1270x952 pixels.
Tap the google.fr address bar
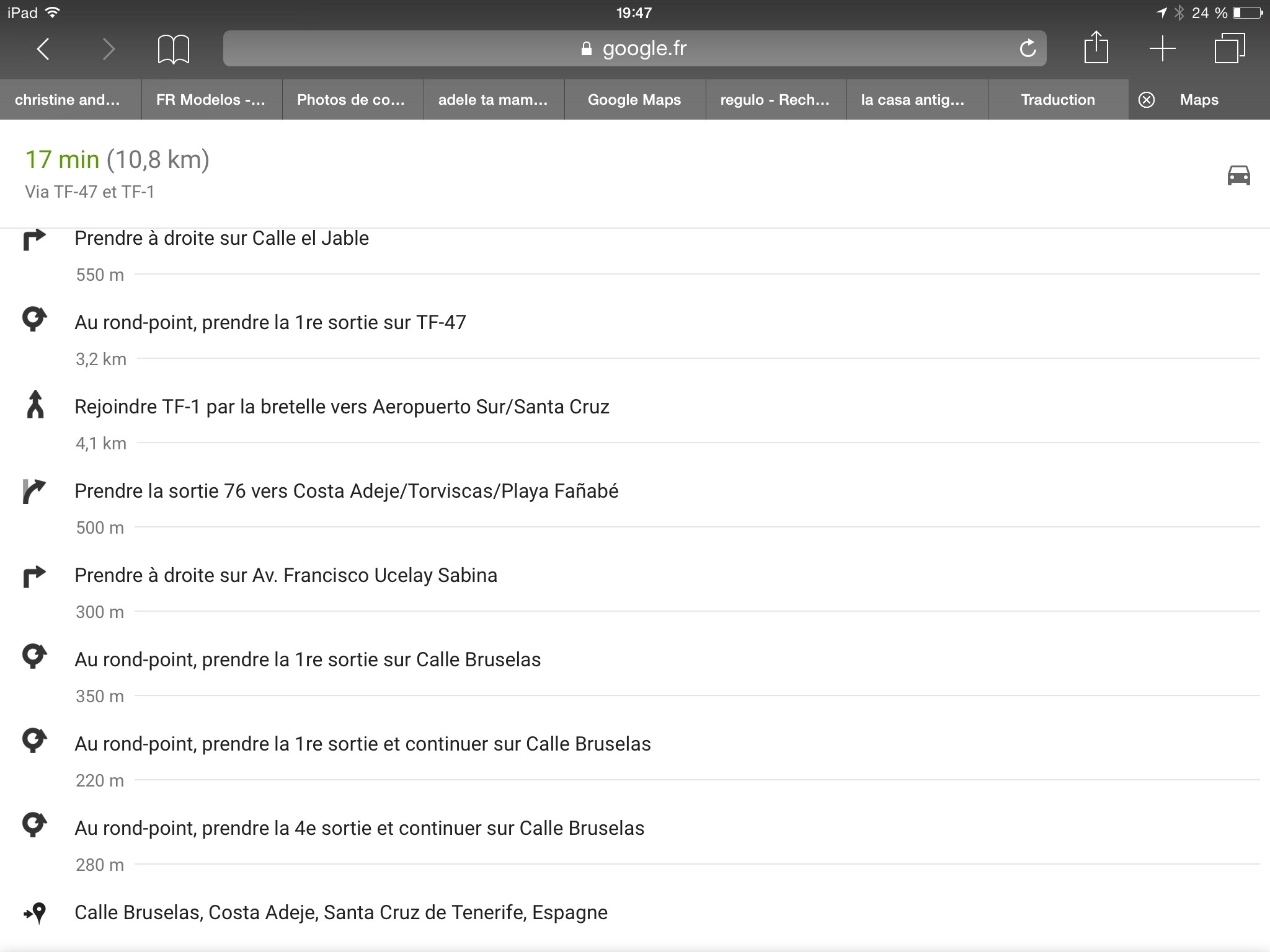click(x=634, y=48)
